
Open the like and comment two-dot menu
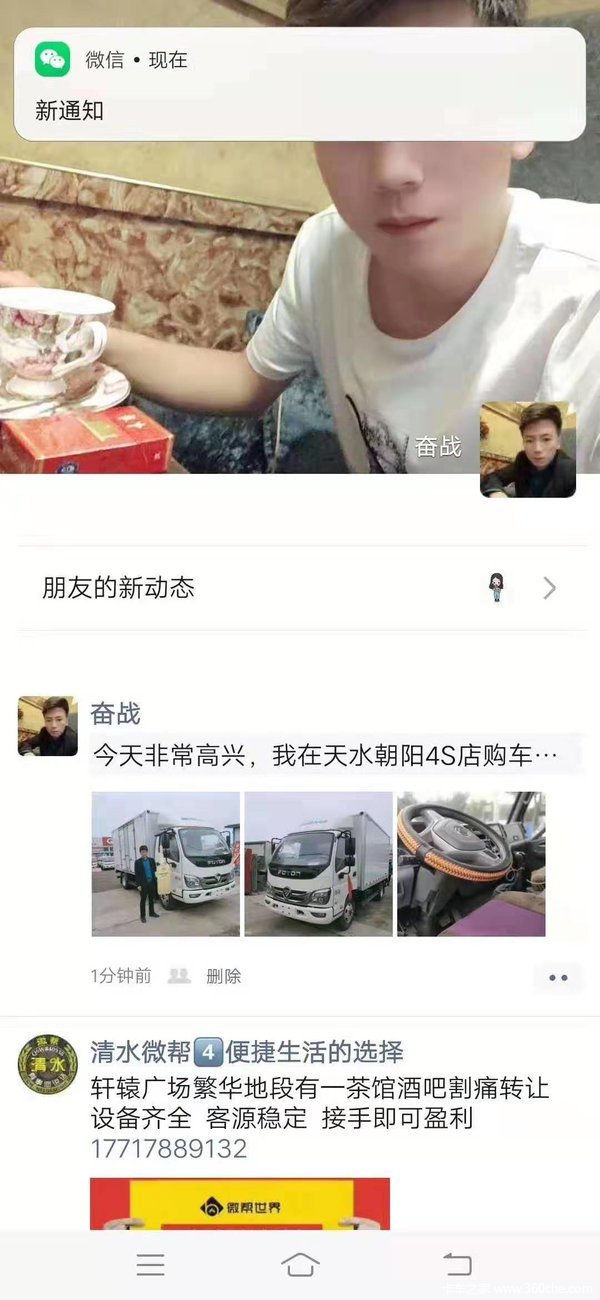click(x=557, y=977)
